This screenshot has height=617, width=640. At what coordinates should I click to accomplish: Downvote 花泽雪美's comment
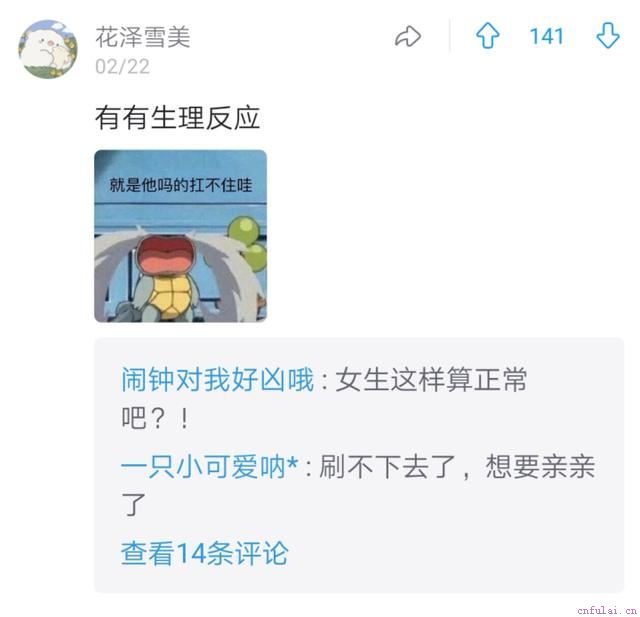(608, 37)
